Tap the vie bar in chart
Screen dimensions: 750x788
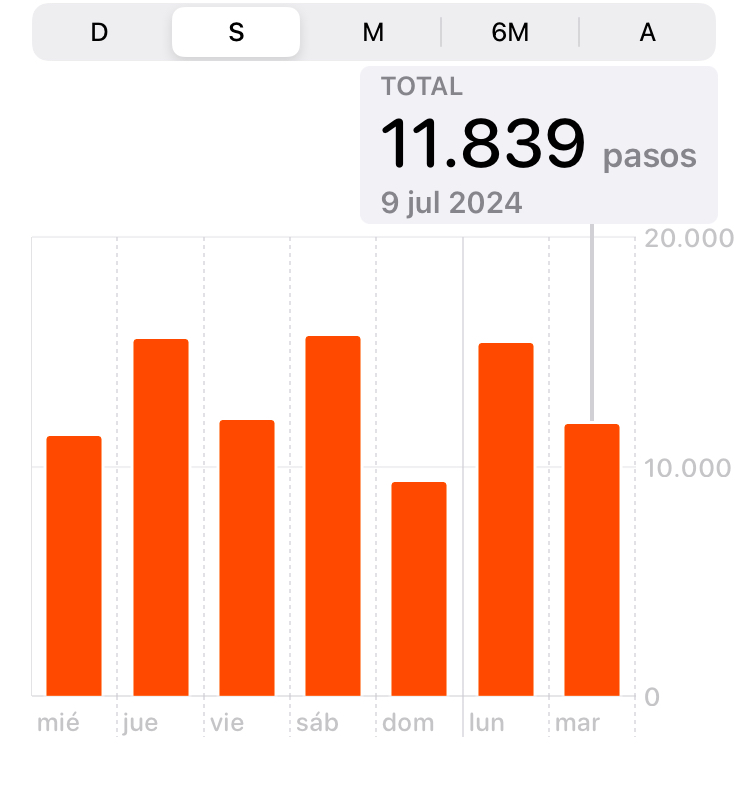247,558
